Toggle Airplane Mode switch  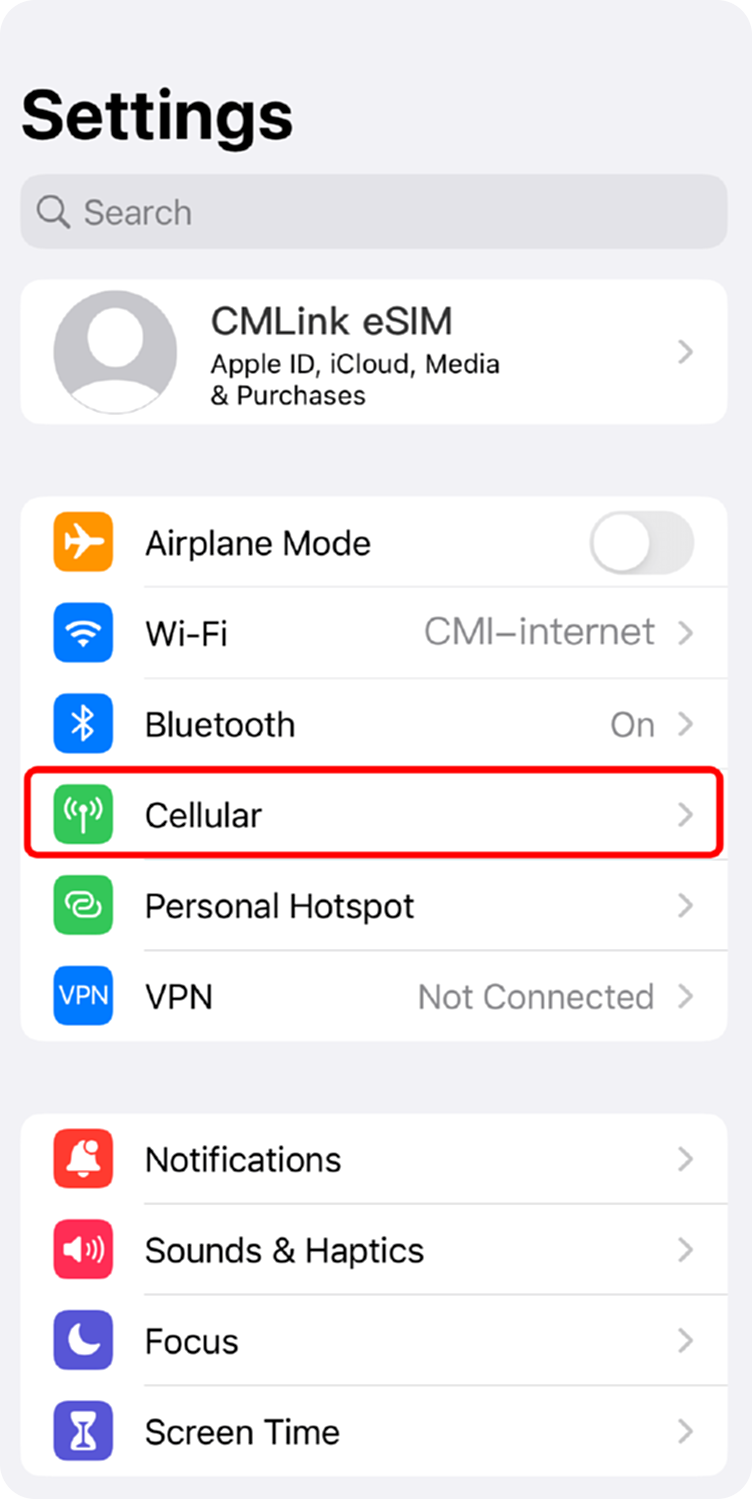point(641,543)
